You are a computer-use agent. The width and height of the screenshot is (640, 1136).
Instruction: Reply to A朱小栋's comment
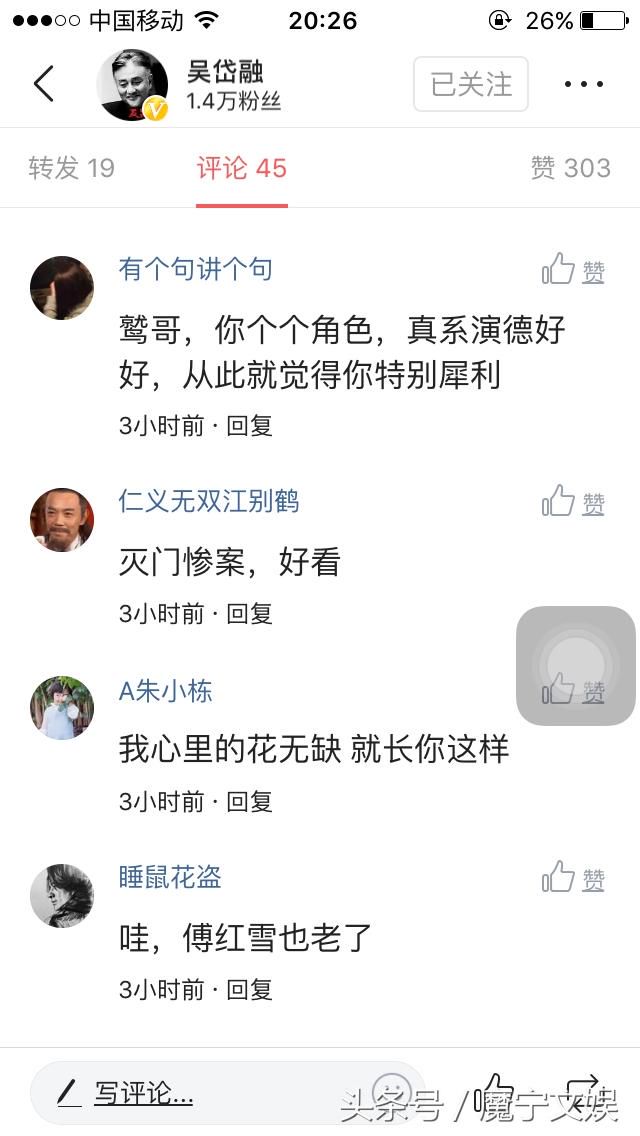(x=249, y=801)
